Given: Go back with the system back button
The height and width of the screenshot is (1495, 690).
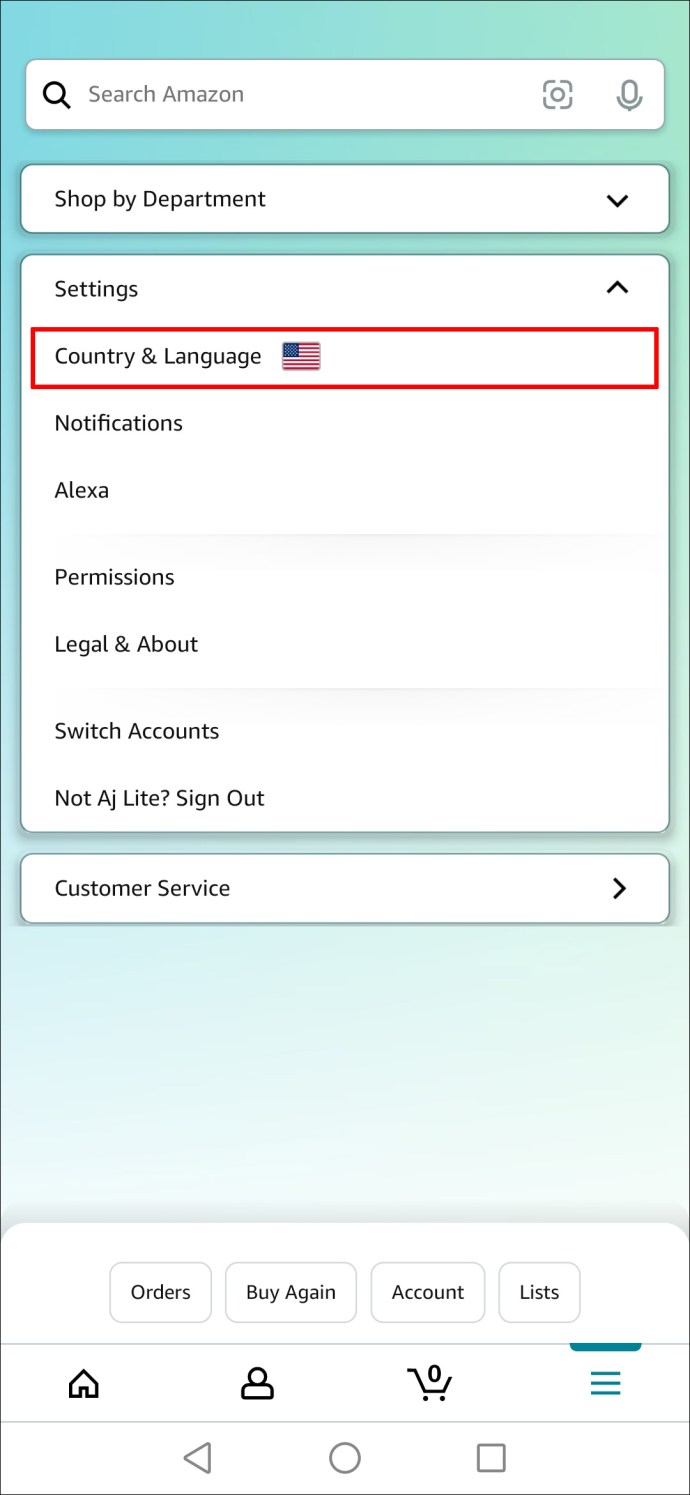Looking at the screenshot, I should coord(198,1458).
